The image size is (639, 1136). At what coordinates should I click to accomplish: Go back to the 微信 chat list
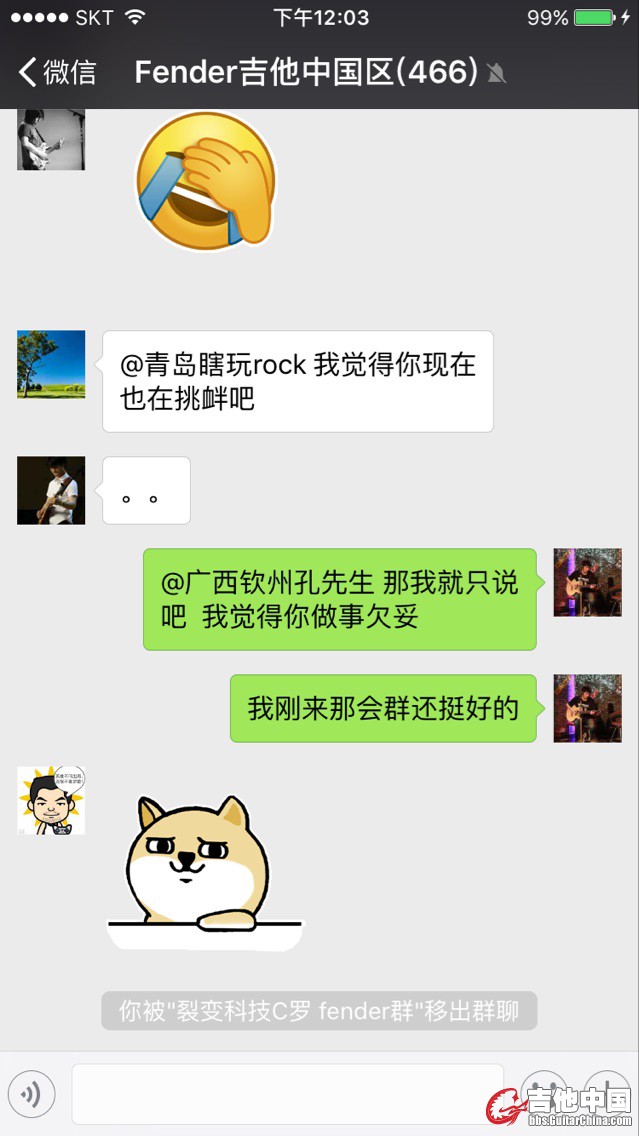[x=57, y=73]
